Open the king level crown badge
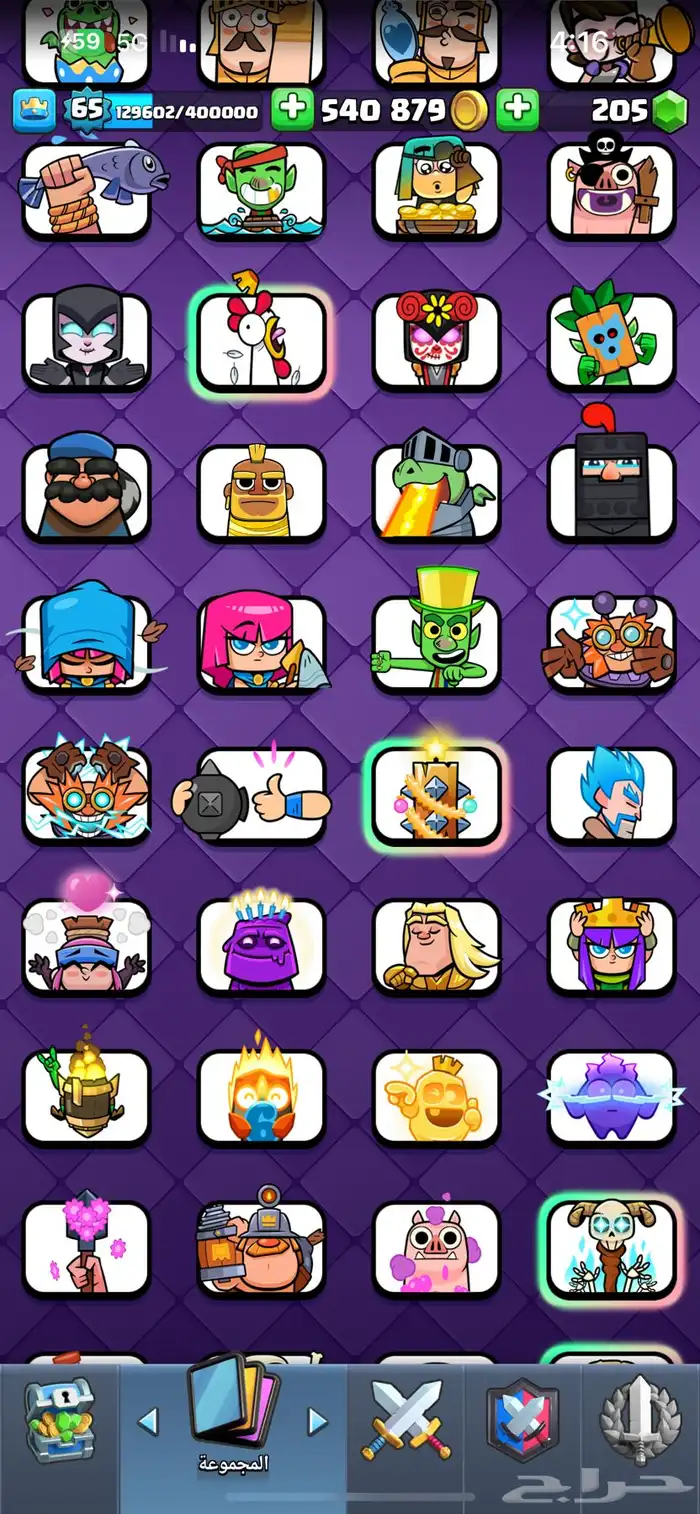The height and width of the screenshot is (1514, 700). pos(34,110)
